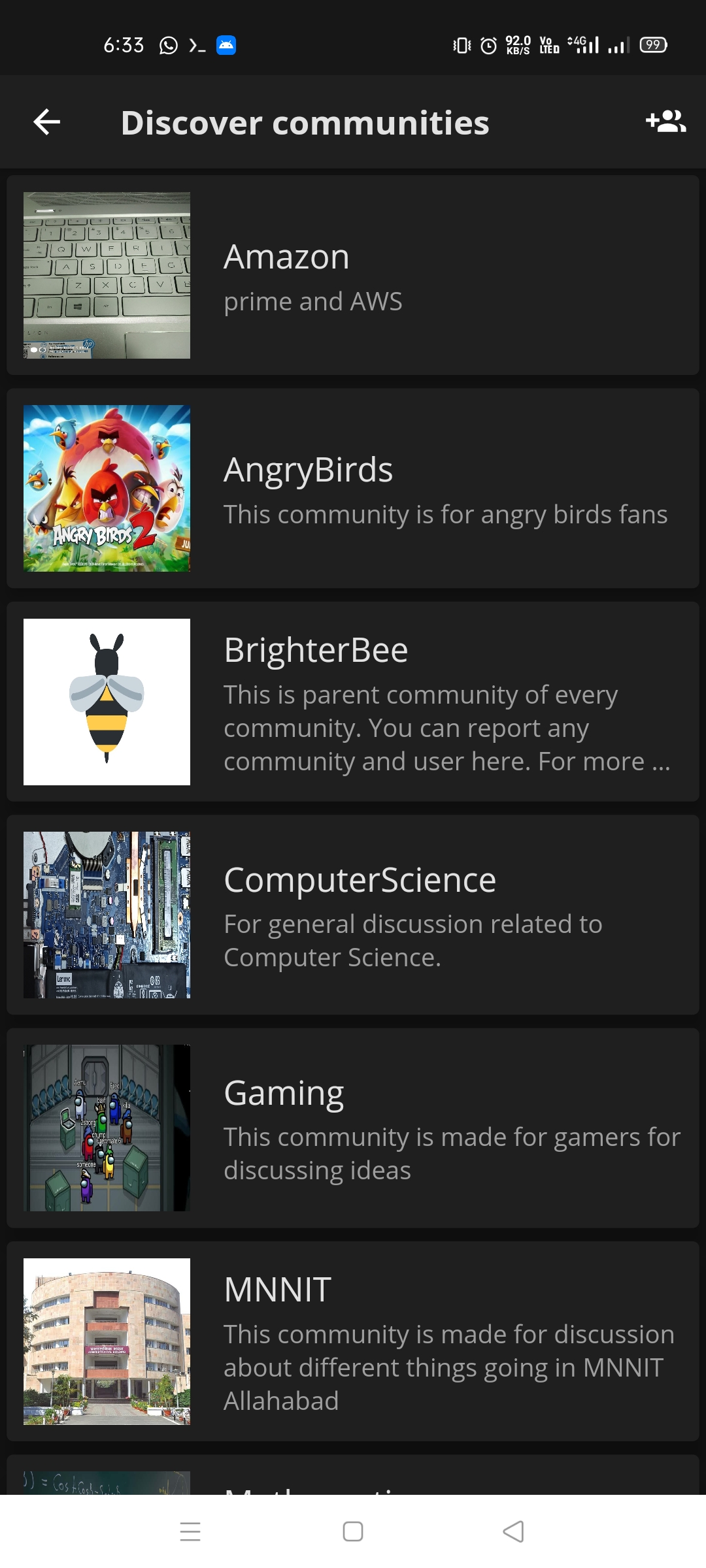The width and height of the screenshot is (706, 1568).
Task: Open the Amazon community
Action: point(353,275)
